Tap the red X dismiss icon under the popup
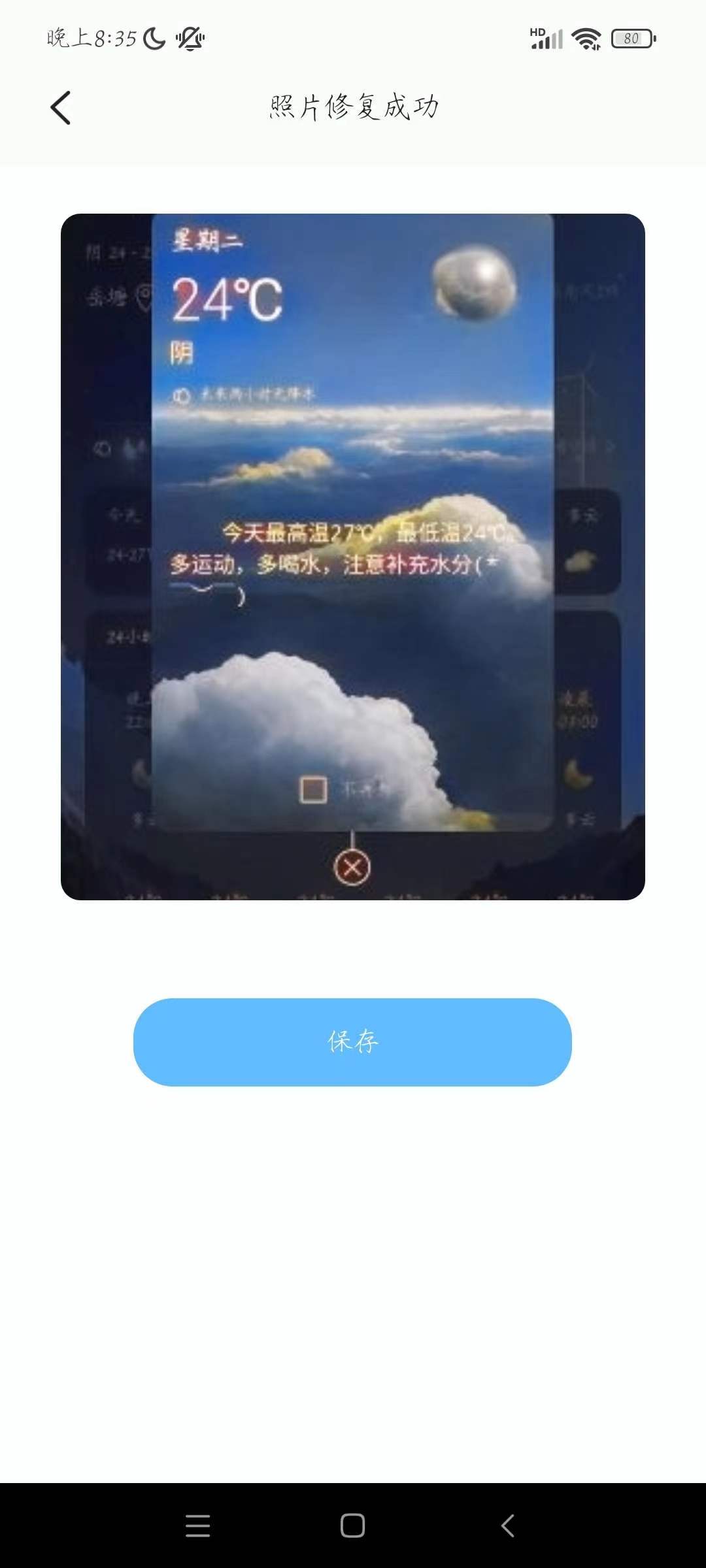706x1568 pixels. [x=352, y=867]
